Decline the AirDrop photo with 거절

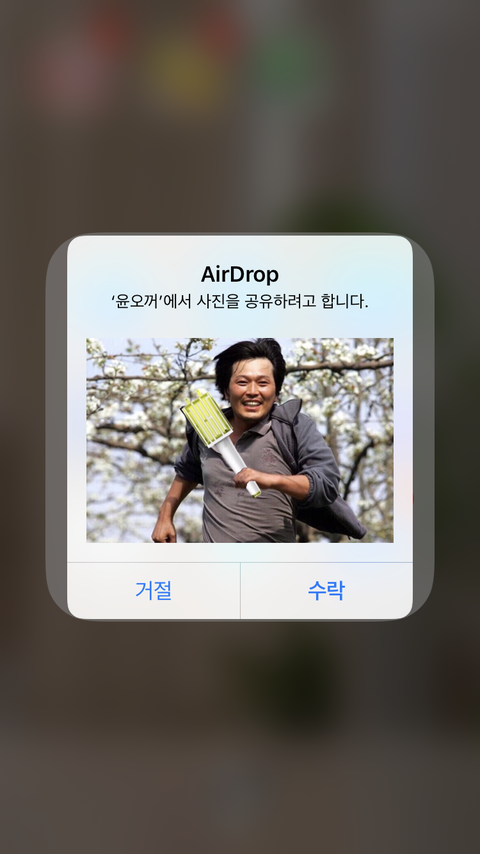pyautogui.click(x=154, y=590)
